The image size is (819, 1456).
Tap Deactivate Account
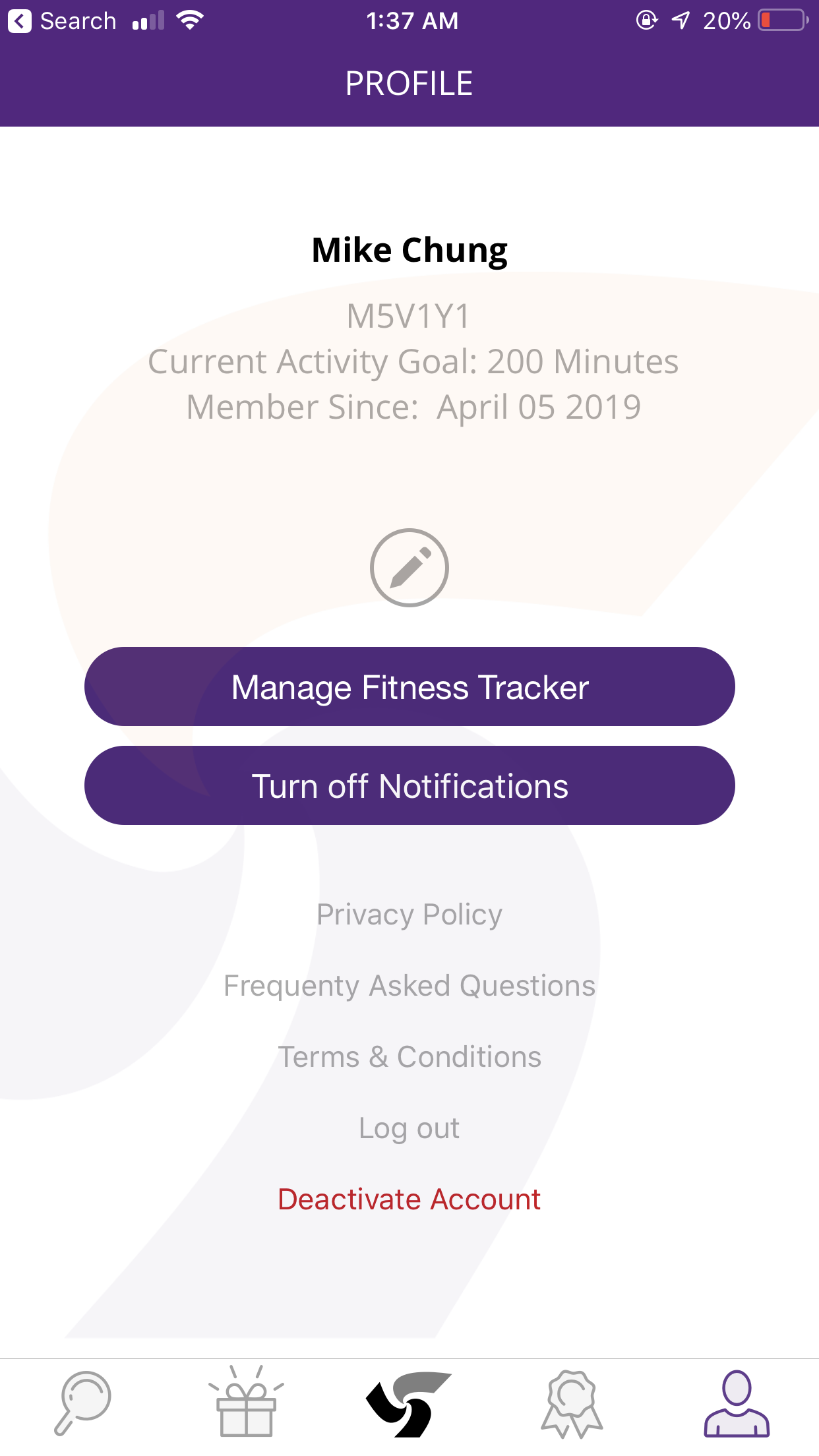pos(409,1199)
